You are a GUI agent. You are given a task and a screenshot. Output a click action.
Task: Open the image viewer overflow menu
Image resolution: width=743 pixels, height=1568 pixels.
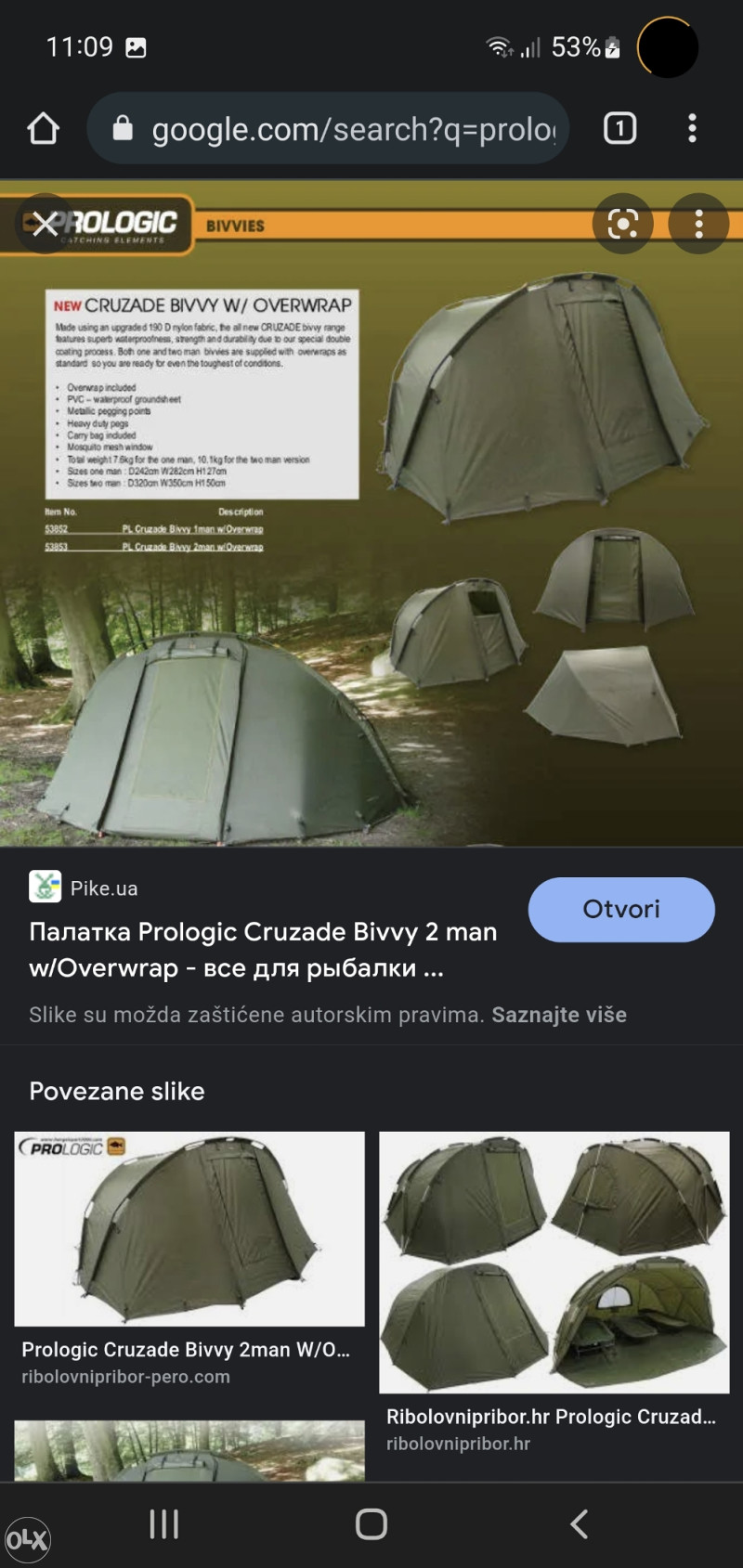(x=698, y=224)
